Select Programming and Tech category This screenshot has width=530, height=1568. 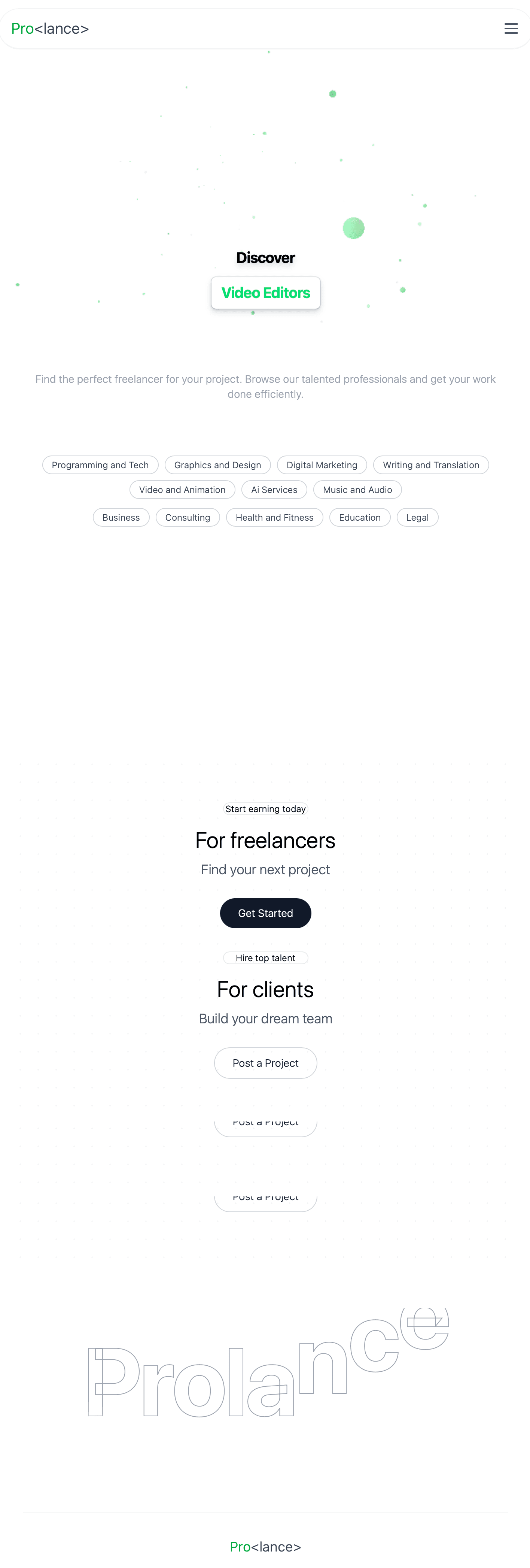pyautogui.click(x=100, y=465)
